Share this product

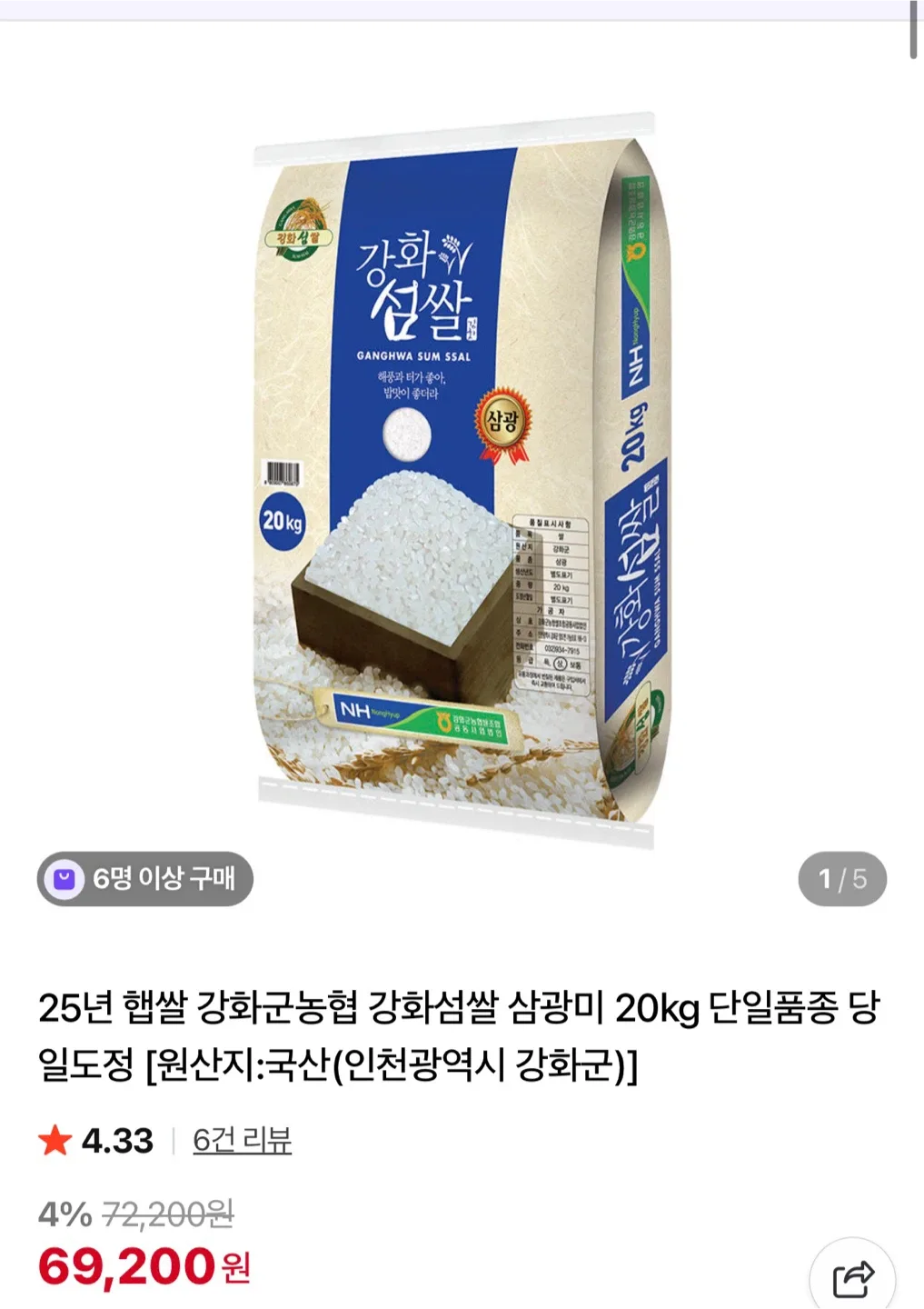852,1278
